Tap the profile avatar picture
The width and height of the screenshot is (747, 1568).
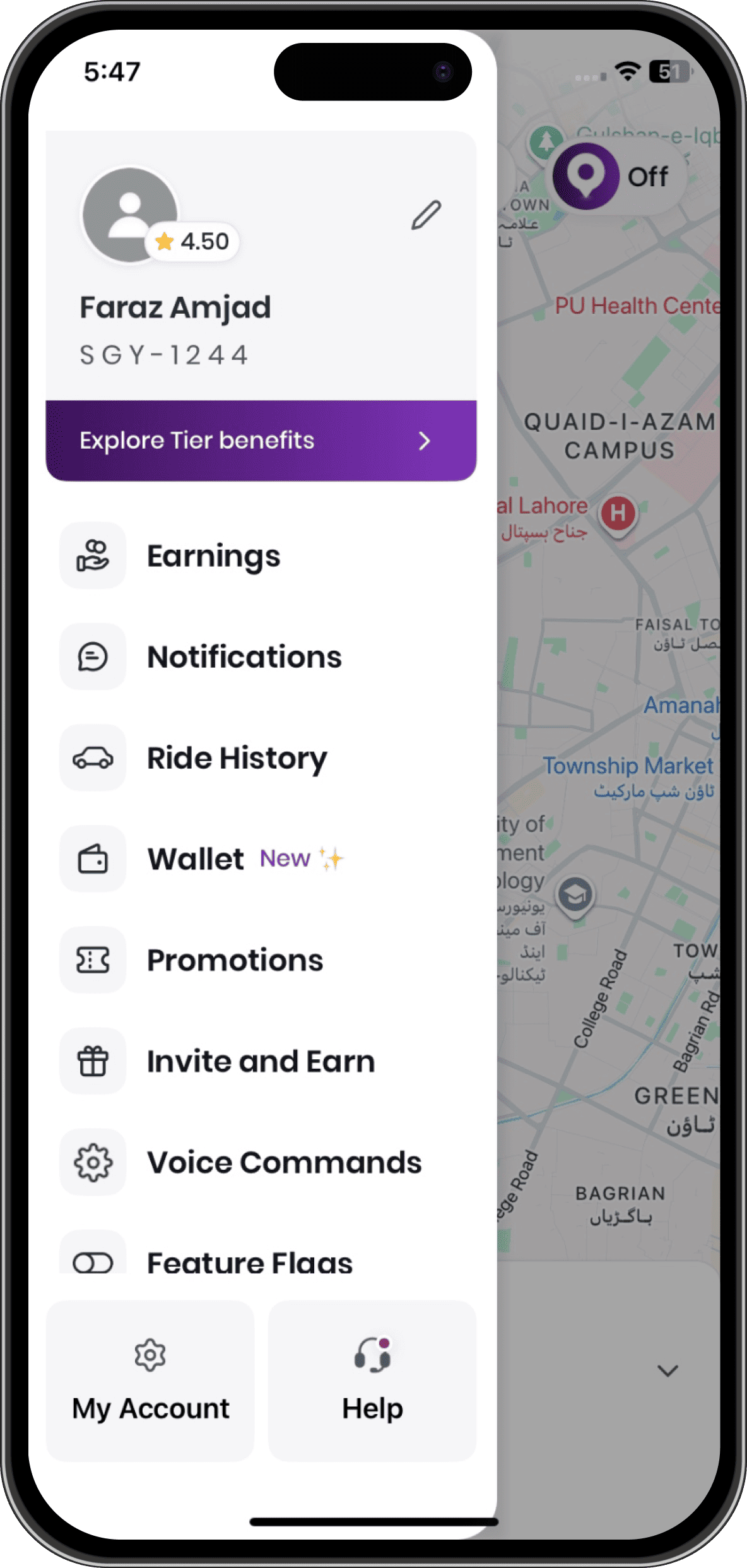tap(129, 215)
